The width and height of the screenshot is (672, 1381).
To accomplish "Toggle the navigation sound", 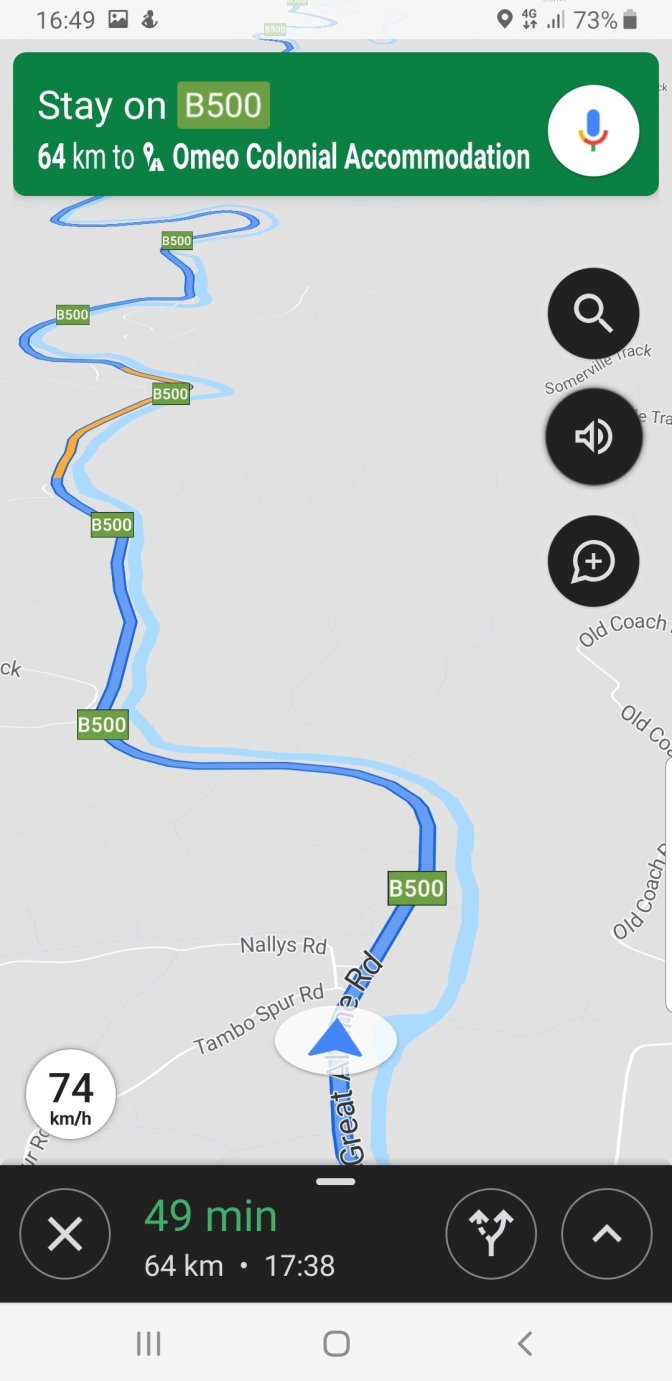I will [593, 437].
